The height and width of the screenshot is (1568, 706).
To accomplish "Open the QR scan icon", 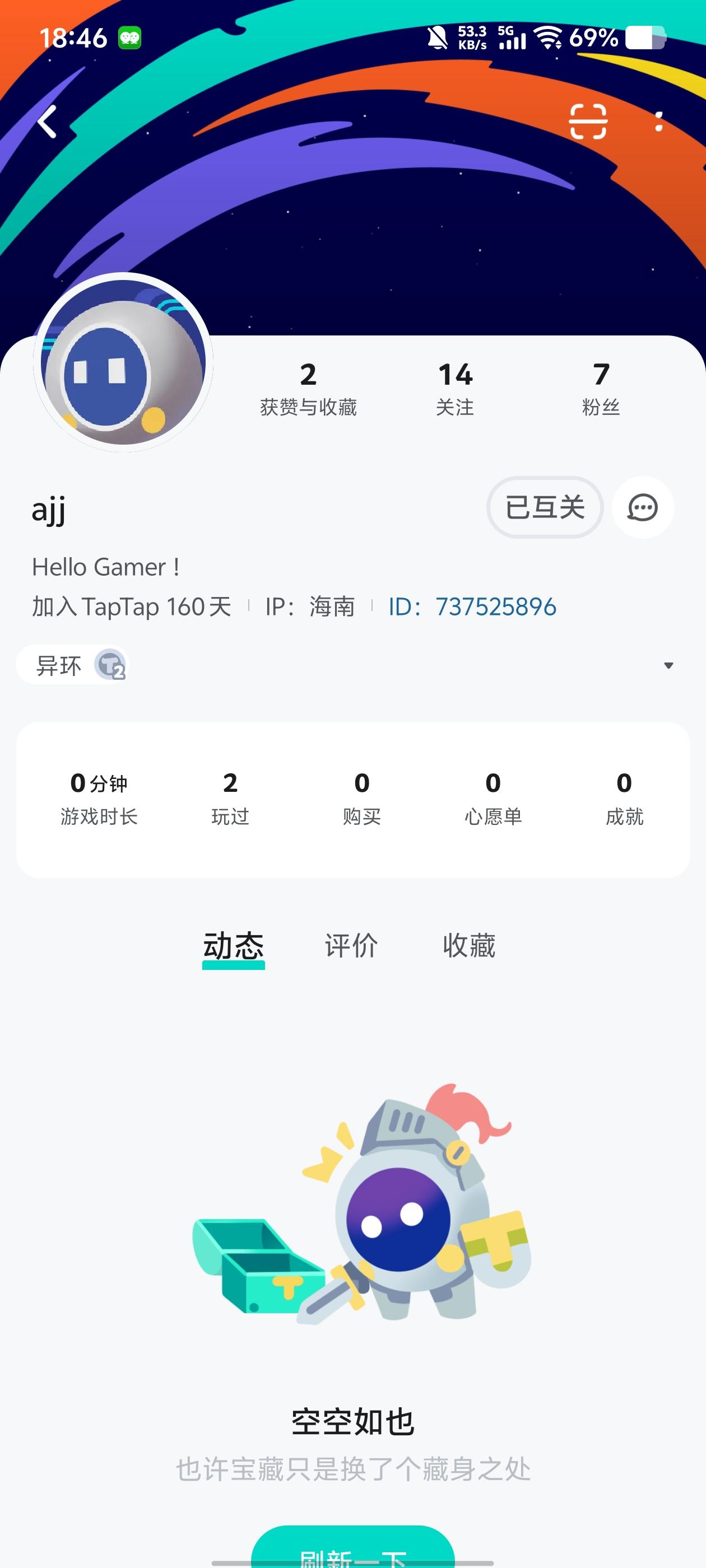I will point(588,121).
